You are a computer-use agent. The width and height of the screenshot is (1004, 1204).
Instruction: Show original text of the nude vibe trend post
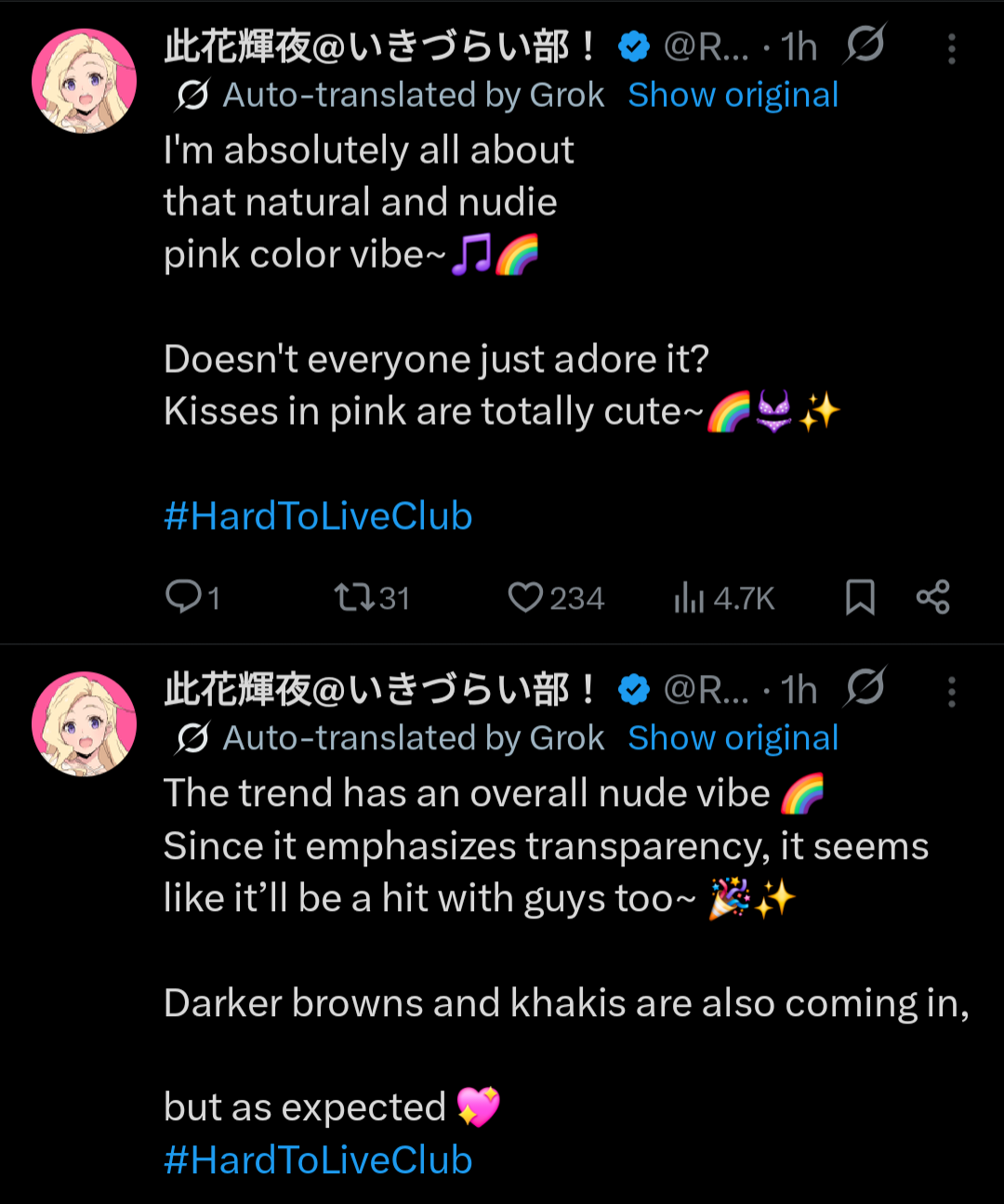(x=733, y=738)
